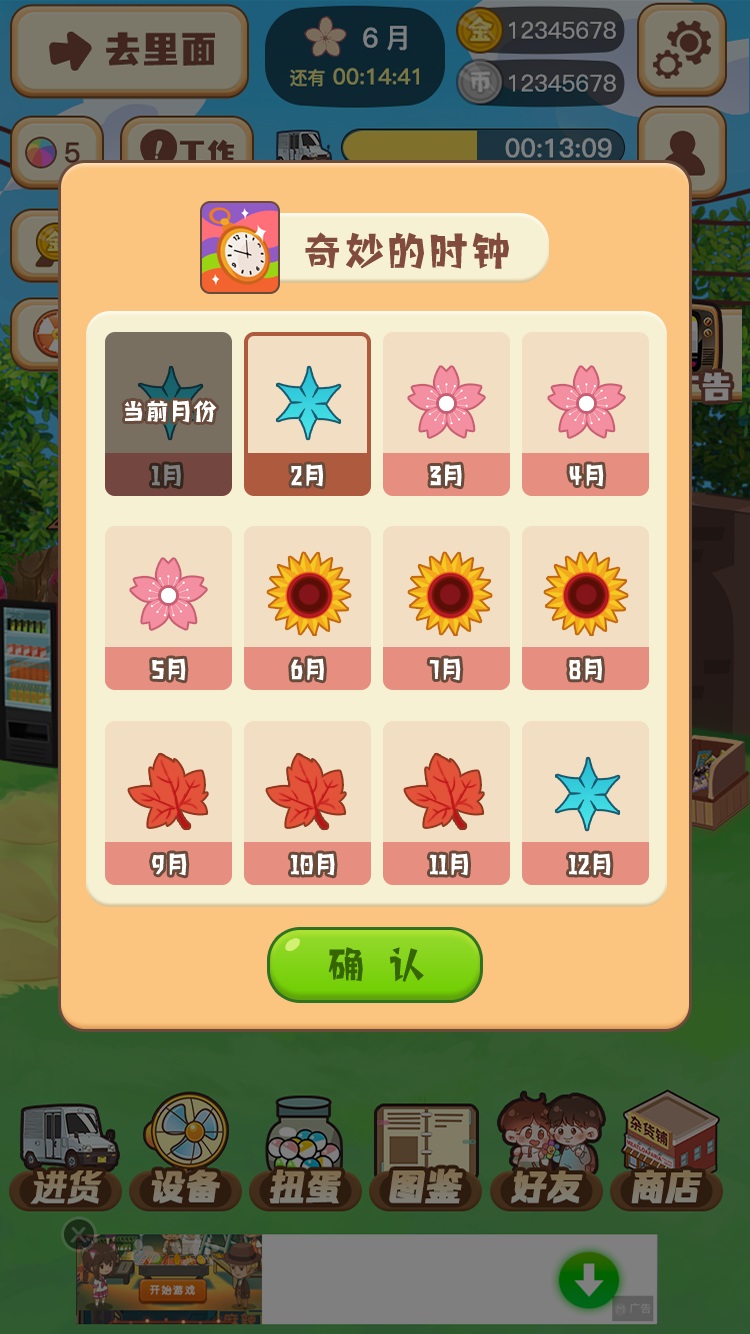Open the 扭蛋 gacha menu
Screen dimensions: 750x1334
click(x=305, y=1155)
